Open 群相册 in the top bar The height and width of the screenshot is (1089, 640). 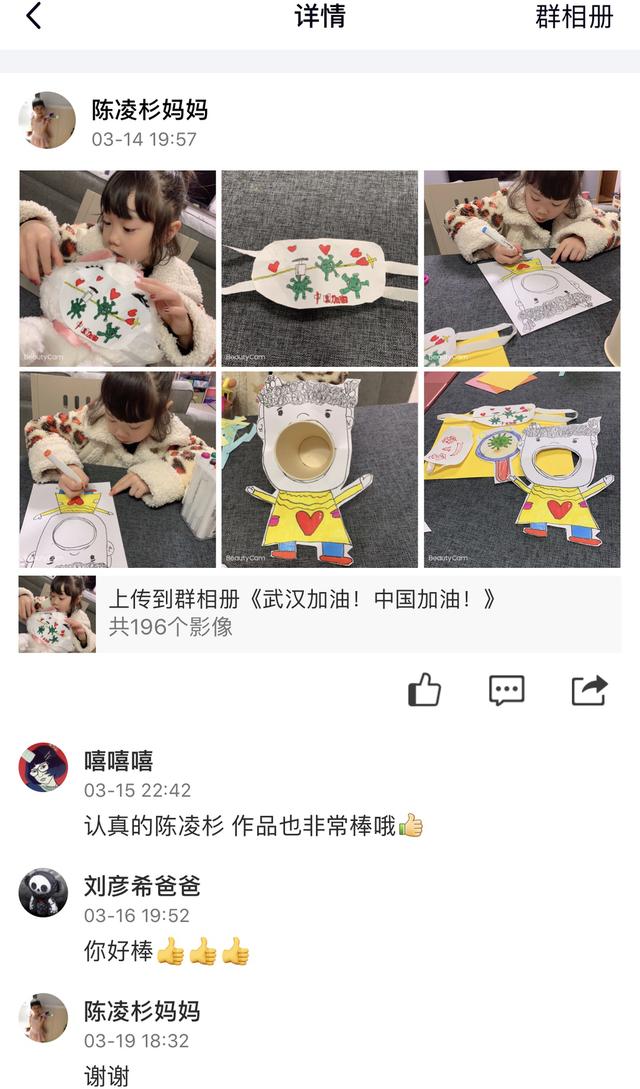tap(574, 17)
